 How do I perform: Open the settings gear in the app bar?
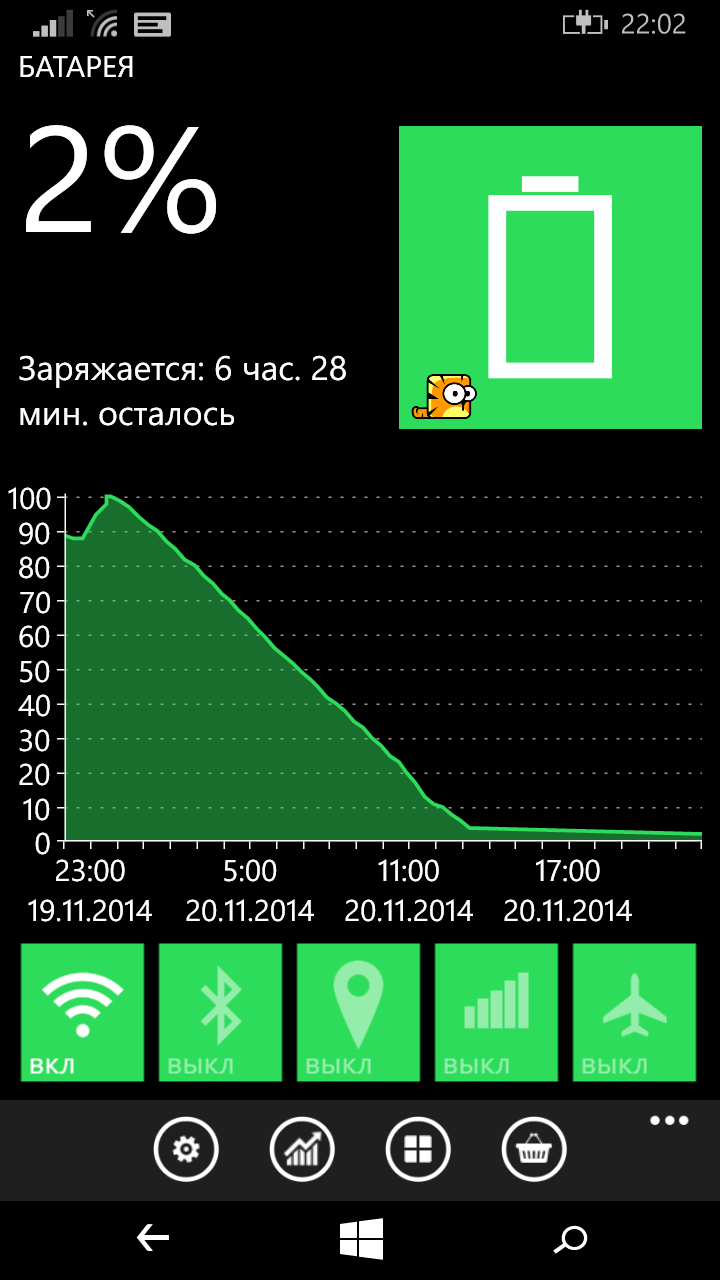(185, 1151)
